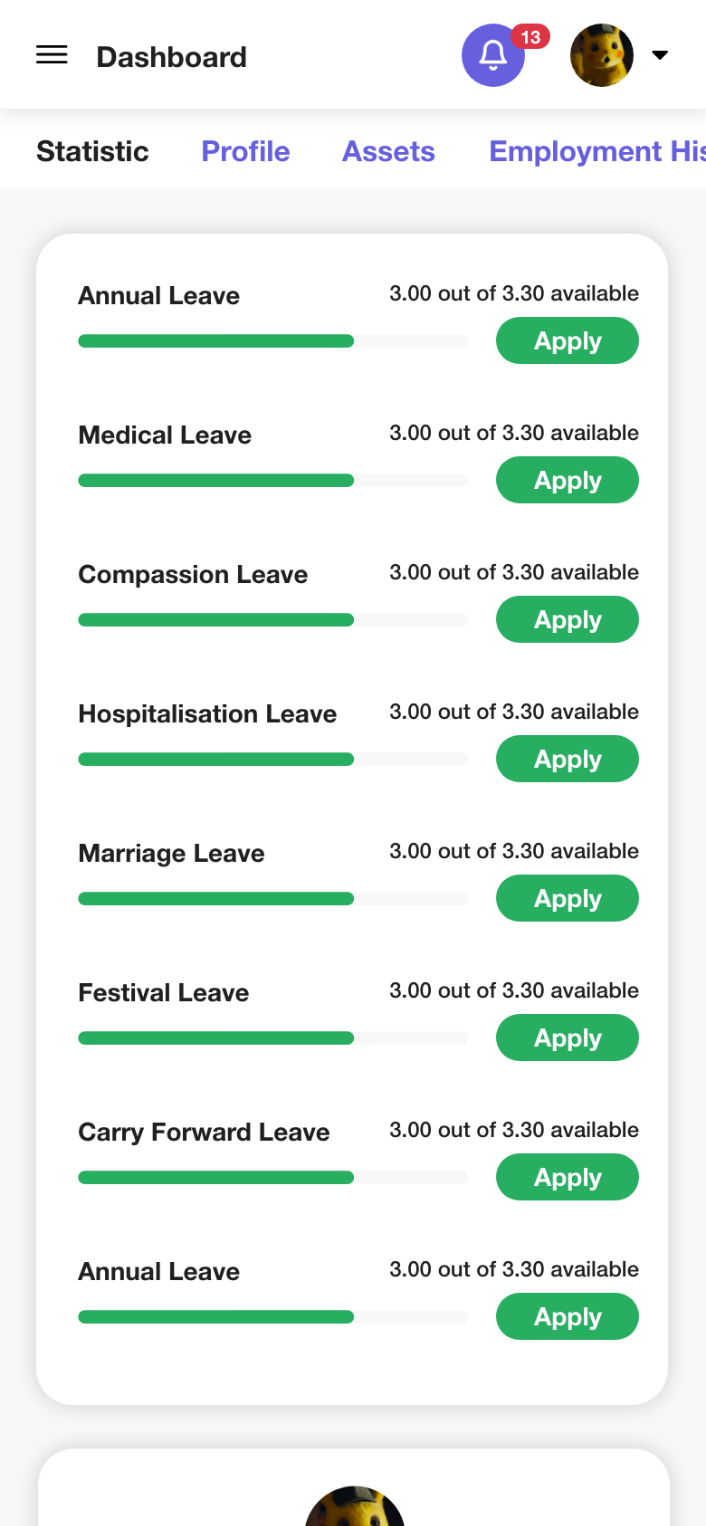The image size is (706, 1526).
Task: Switch to the Assets tab
Action: click(x=389, y=151)
